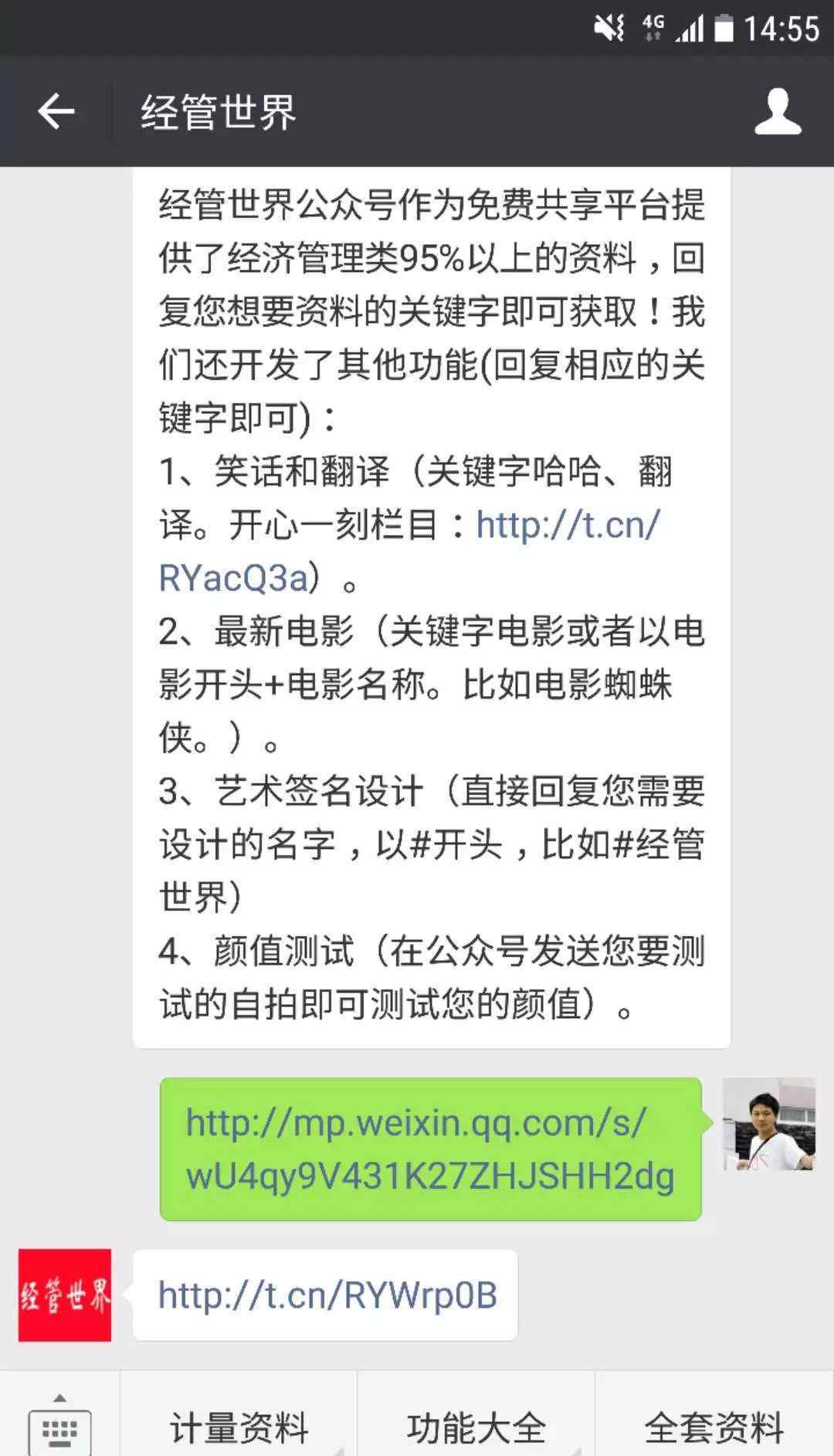Tap my own profile photo avatar
Screen dimensions: 834x1456
pos(768,1124)
